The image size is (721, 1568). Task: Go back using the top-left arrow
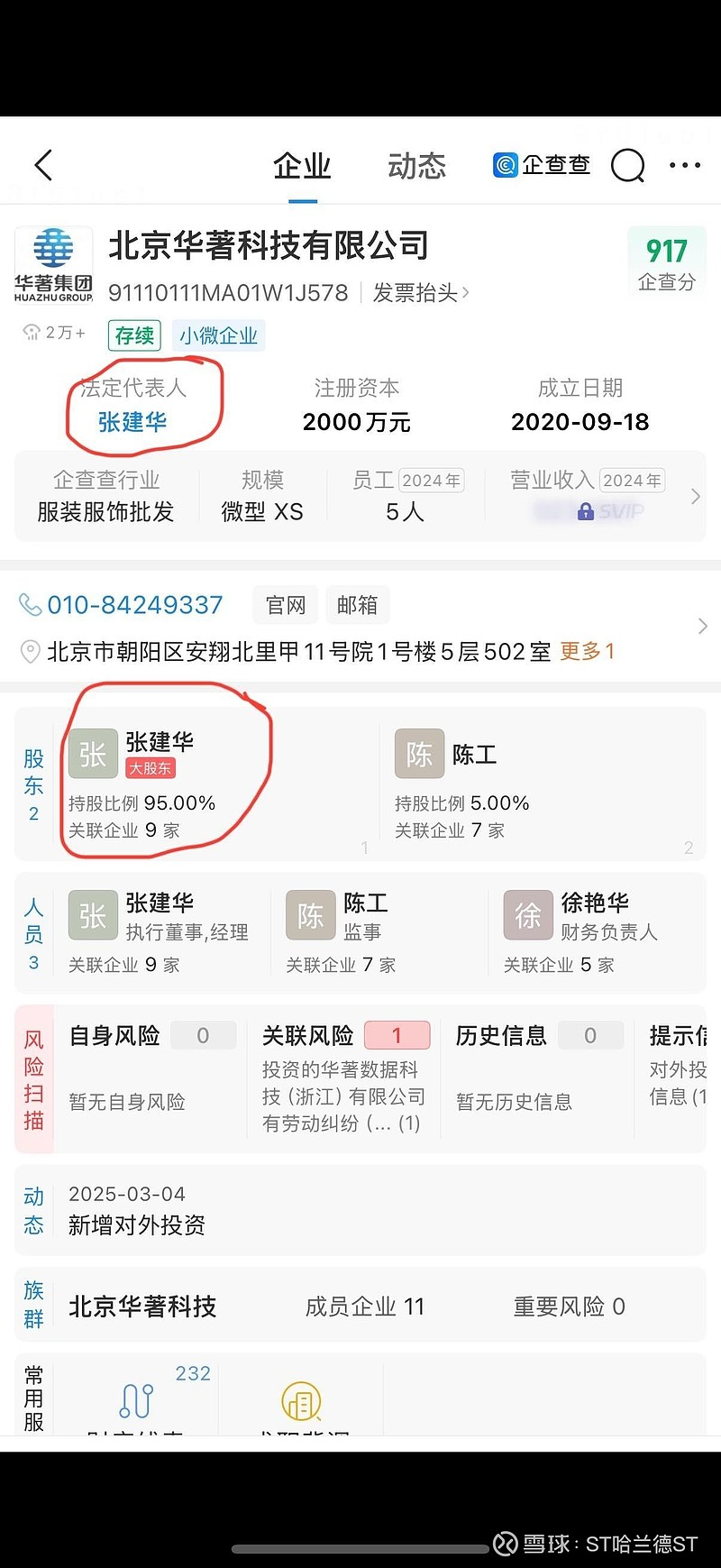point(43,165)
